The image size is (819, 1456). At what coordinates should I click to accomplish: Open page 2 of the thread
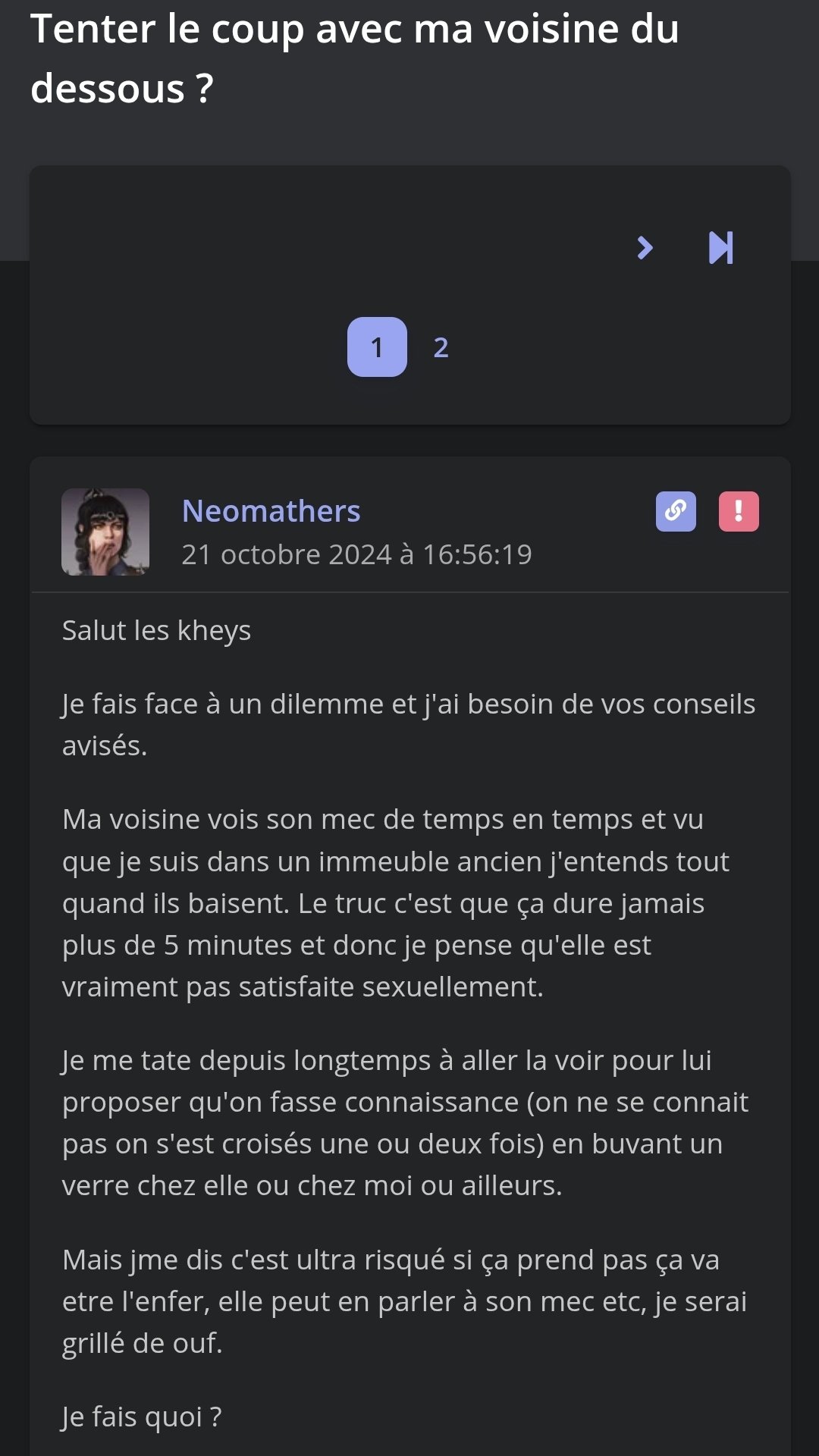coord(441,347)
